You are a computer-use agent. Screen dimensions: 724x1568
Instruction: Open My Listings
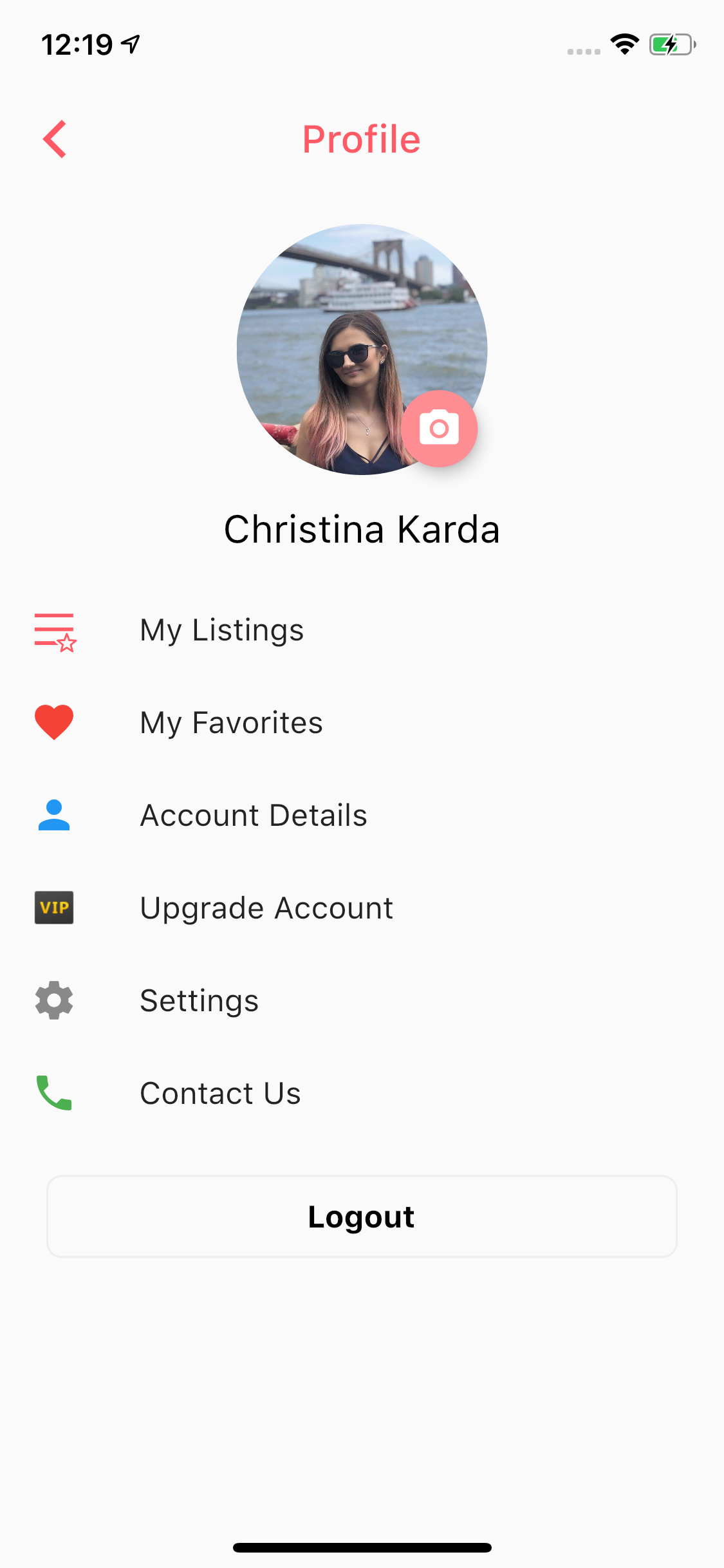coord(221,630)
